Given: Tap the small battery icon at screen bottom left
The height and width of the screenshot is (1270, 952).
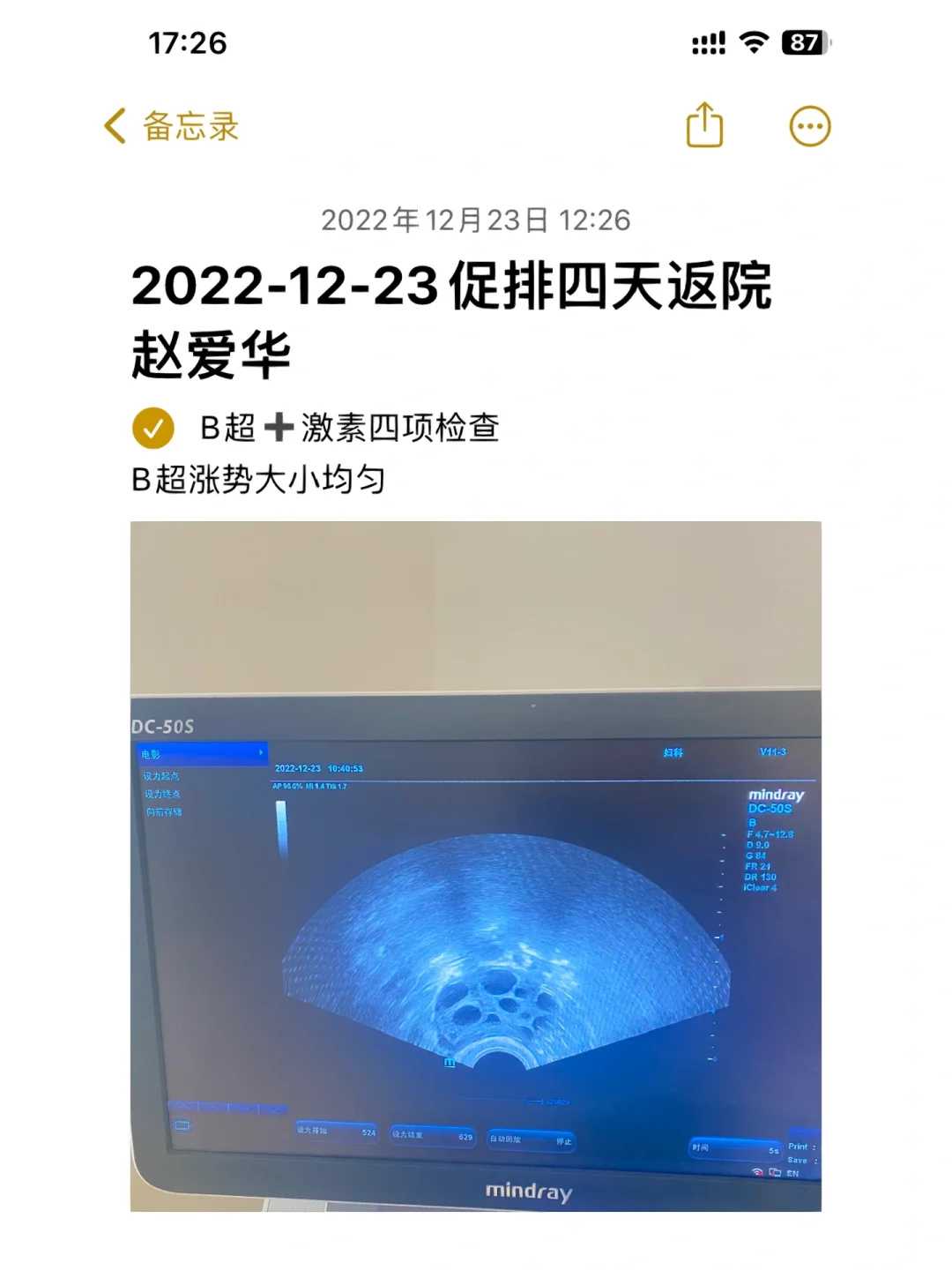Looking at the screenshot, I should click(x=181, y=1124).
